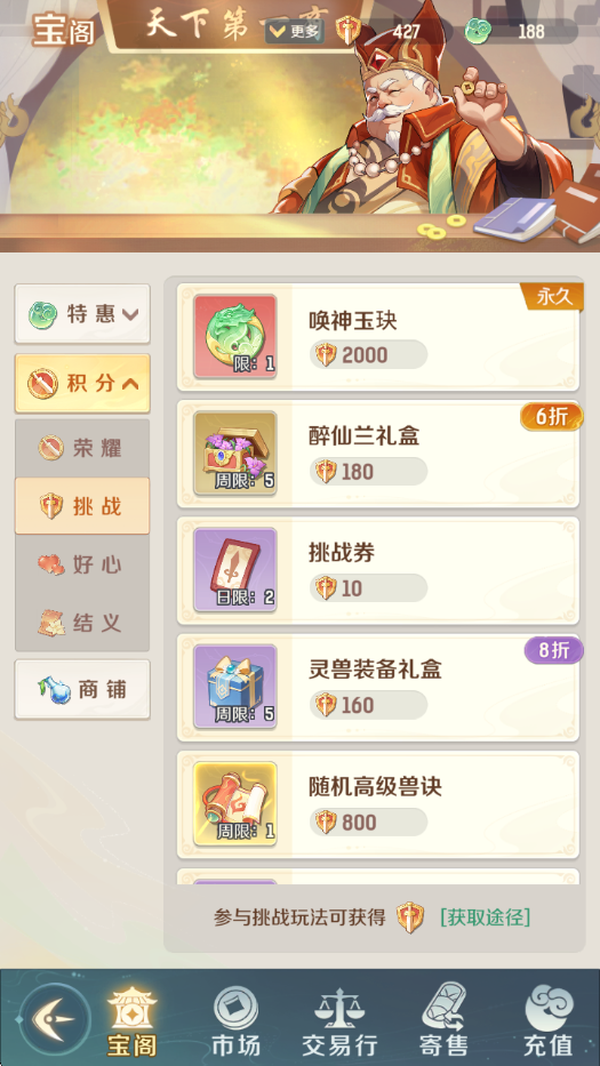The height and width of the screenshot is (1066, 600).
Task: Select the 挑战券 item
Action: pos(378,570)
